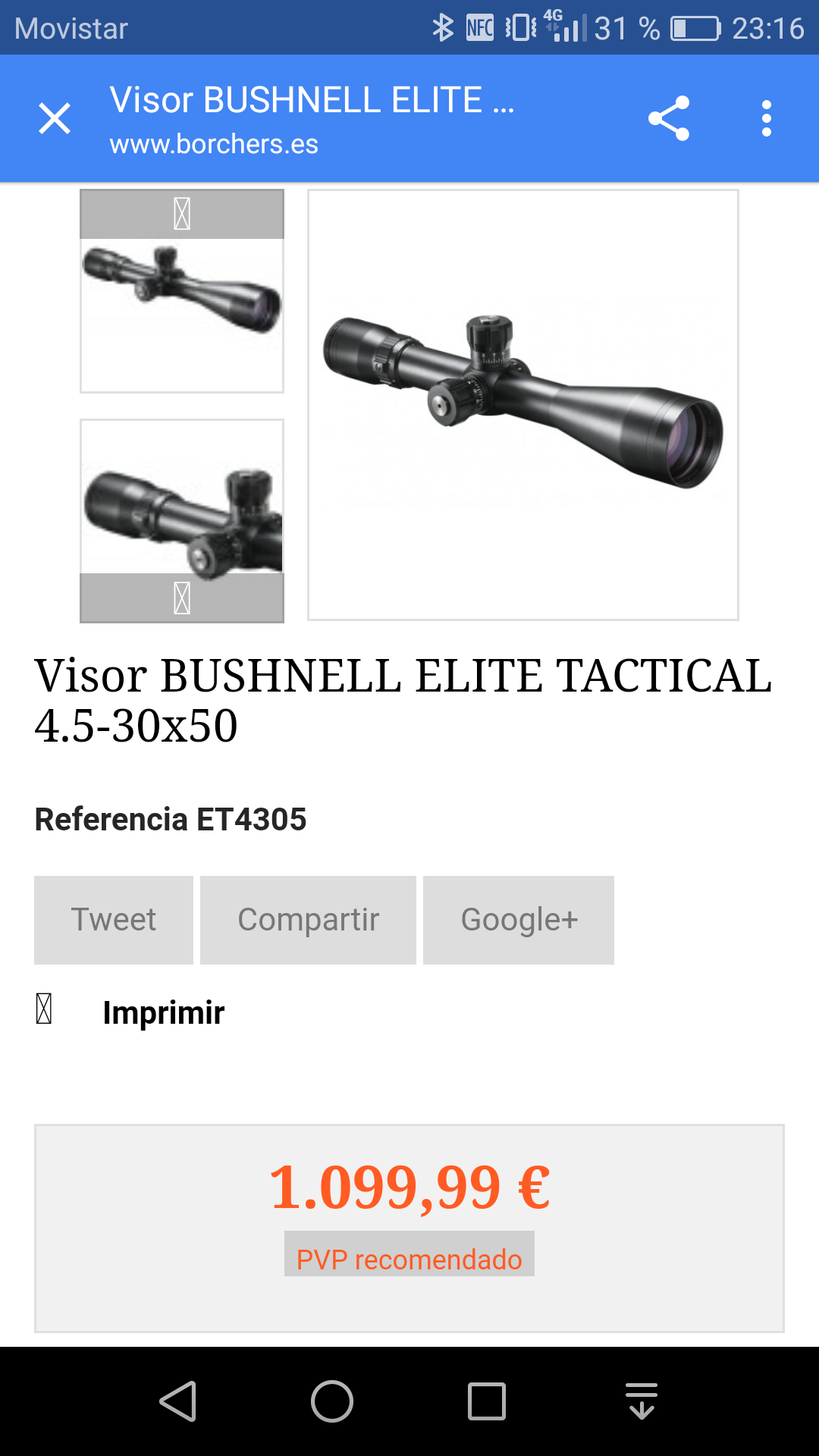Show previous thumbnails with the top arrow

(182, 215)
